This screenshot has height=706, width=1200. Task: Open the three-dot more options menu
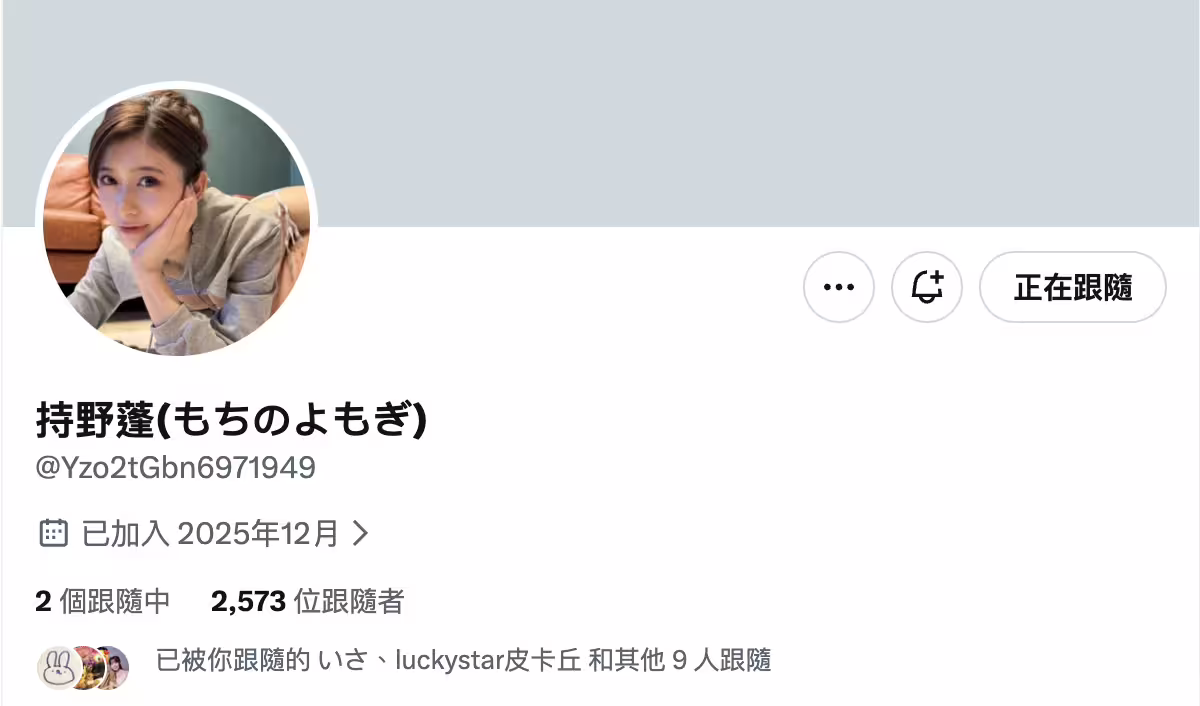coord(838,287)
